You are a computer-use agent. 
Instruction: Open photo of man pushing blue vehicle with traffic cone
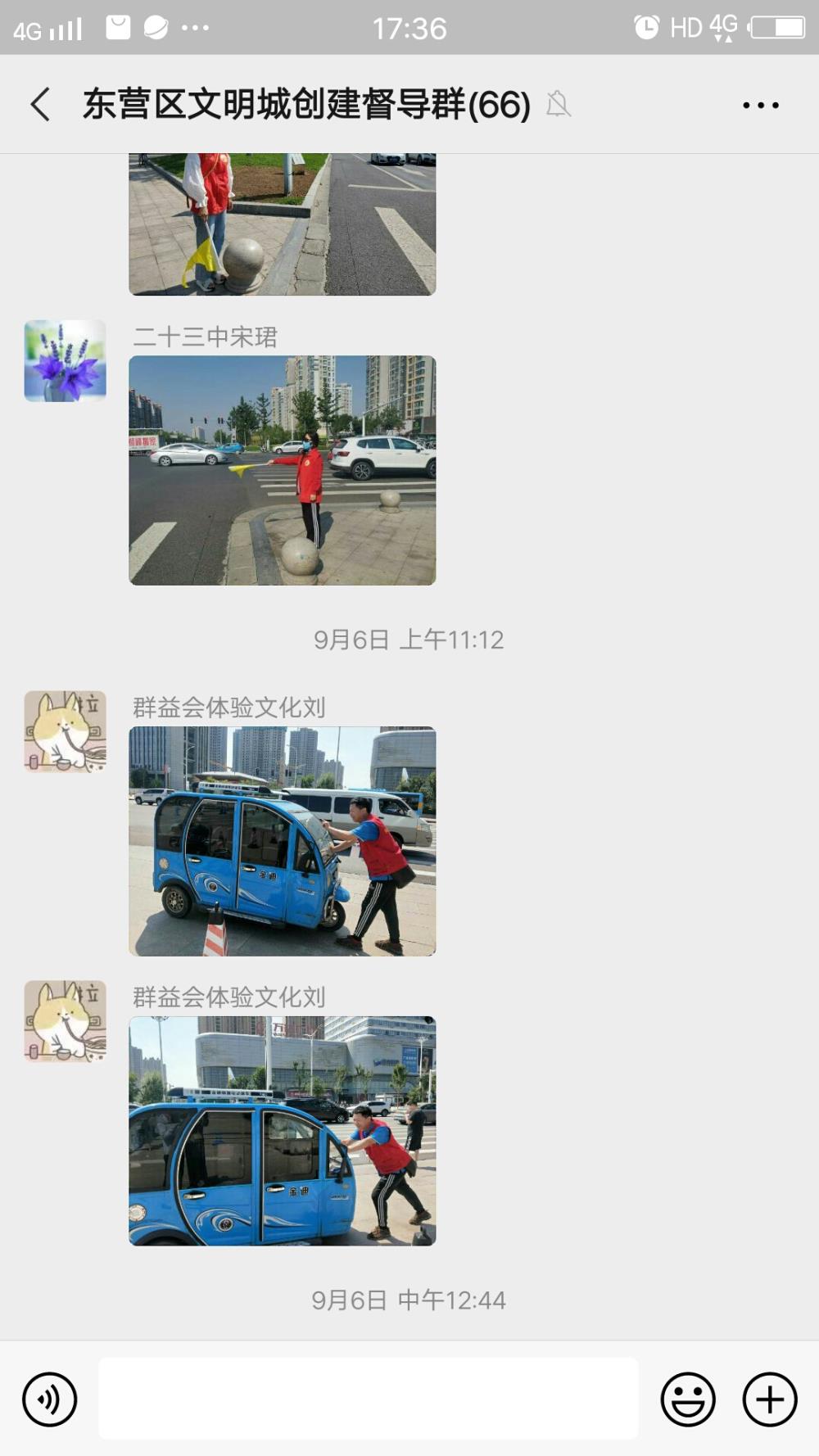point(283,841)
